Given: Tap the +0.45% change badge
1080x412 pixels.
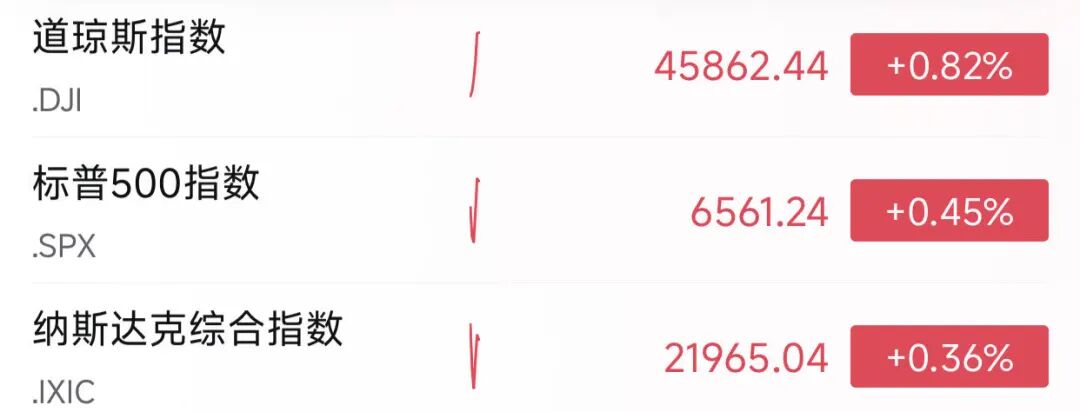Looking at the screenshot, I should pos(949,211).
